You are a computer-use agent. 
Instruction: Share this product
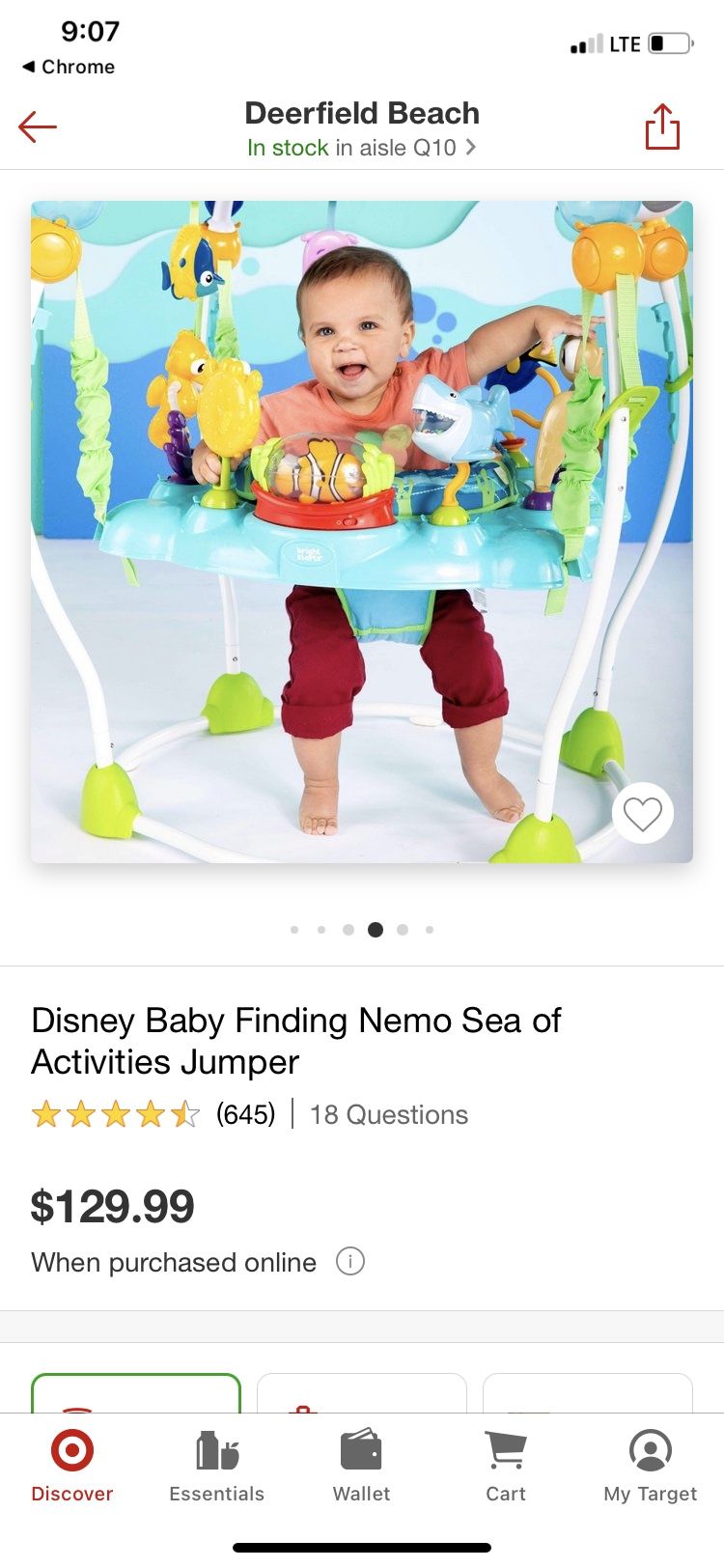pos(662,126)
